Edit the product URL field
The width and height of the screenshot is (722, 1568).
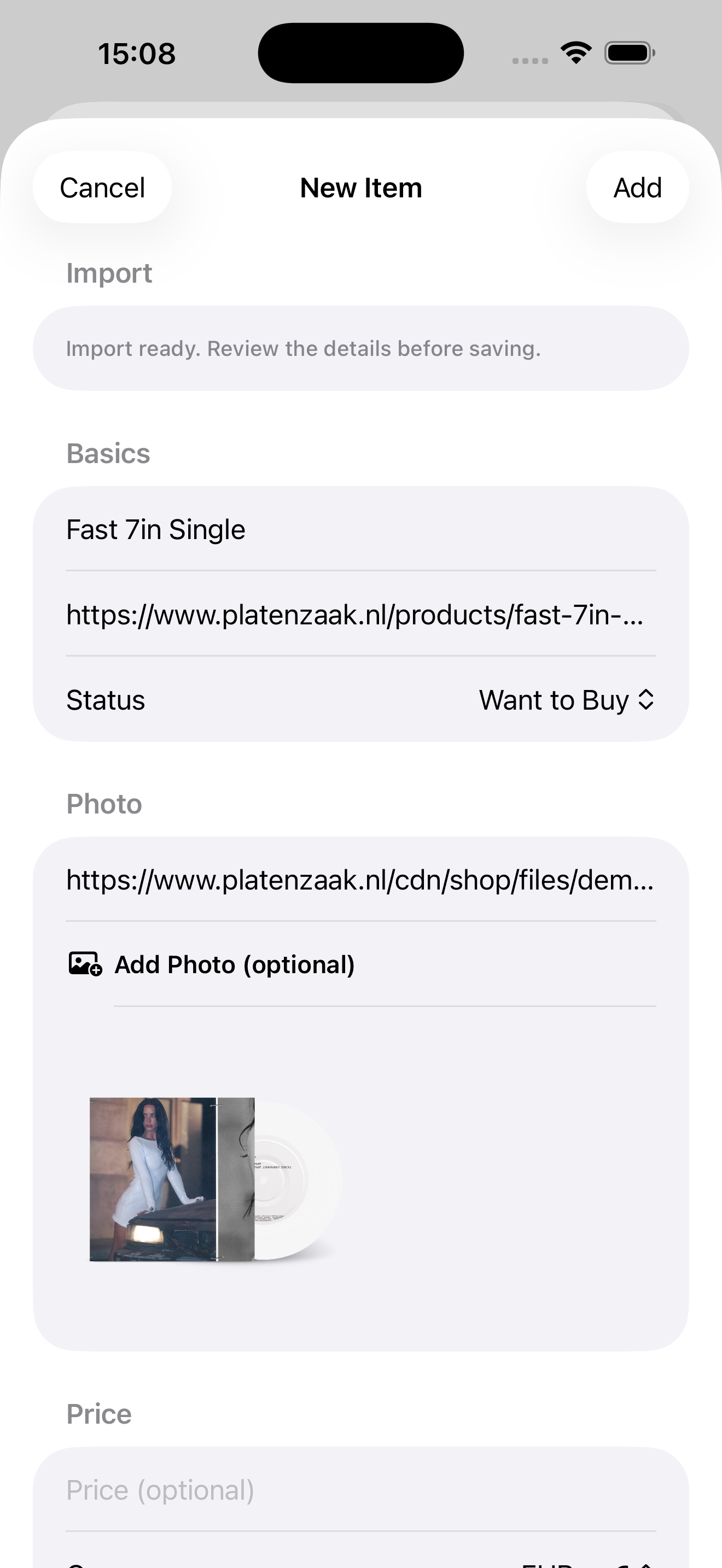coord(360,614)
